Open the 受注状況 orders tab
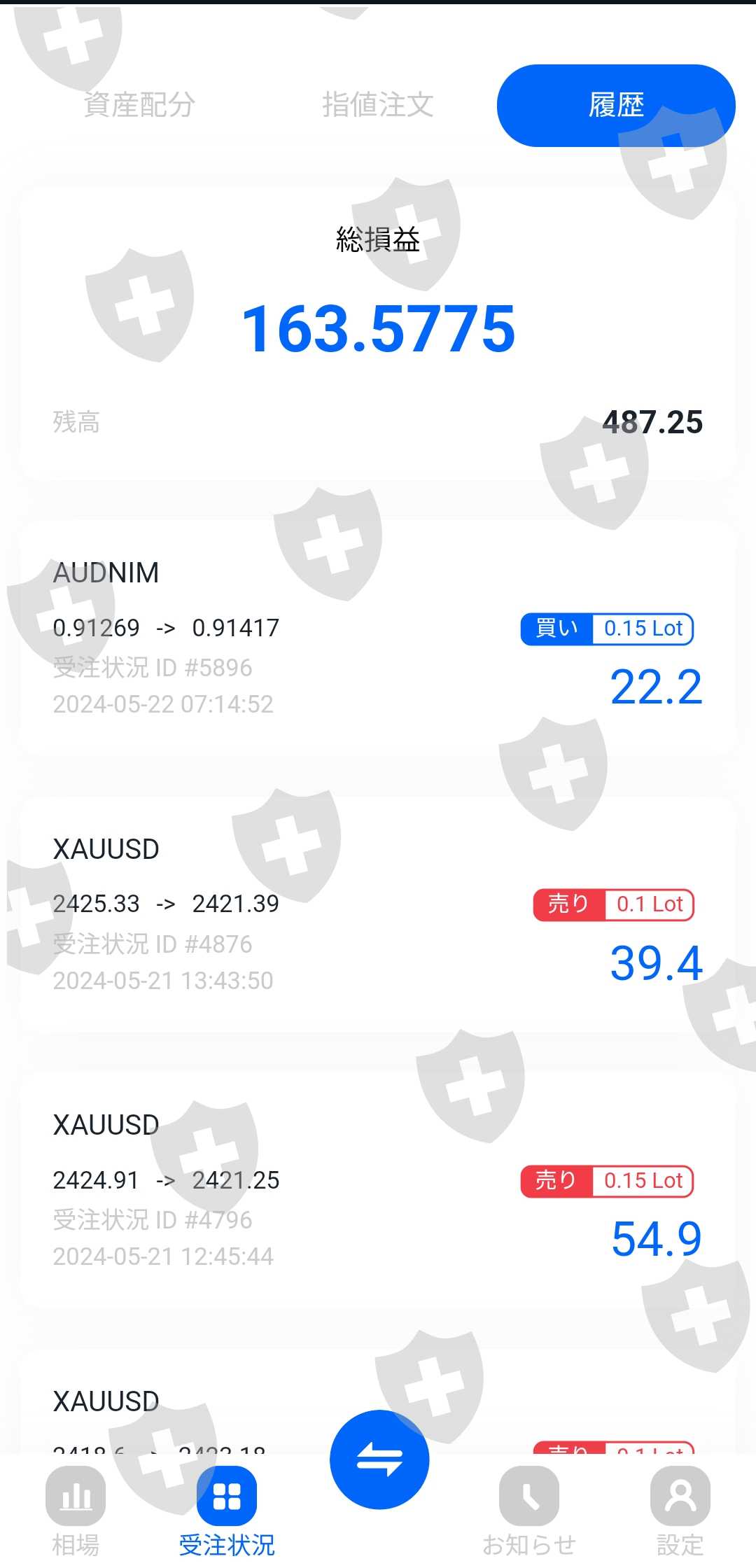 tap(227, 1512)
